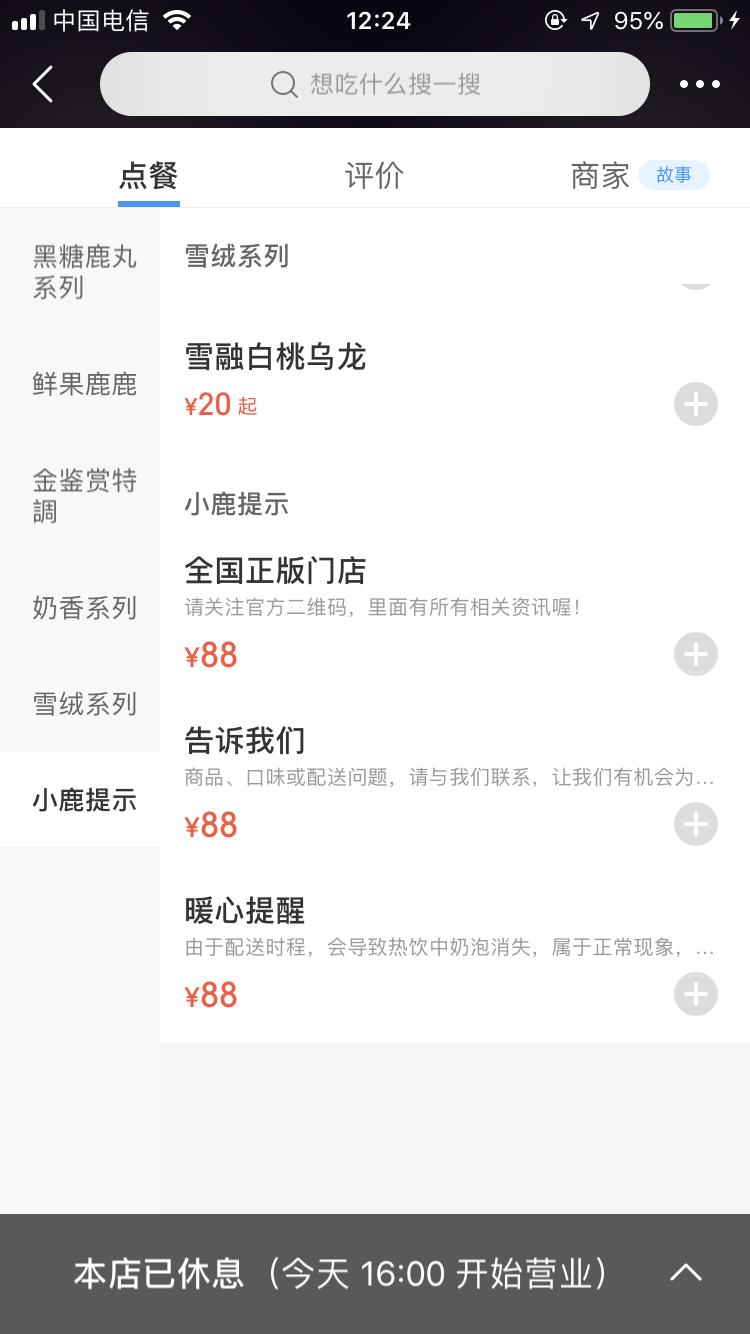Switch to the 评价 tab
Image resolution: width=750 pixels, height=1334 pixels.
coord(375,175)
